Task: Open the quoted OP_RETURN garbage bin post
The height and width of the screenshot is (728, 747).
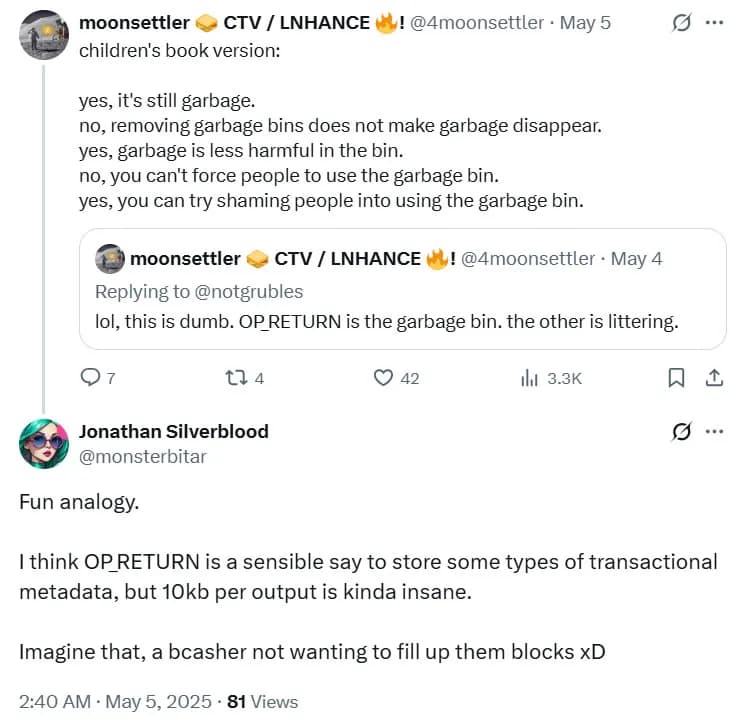Action: (402, 322)
